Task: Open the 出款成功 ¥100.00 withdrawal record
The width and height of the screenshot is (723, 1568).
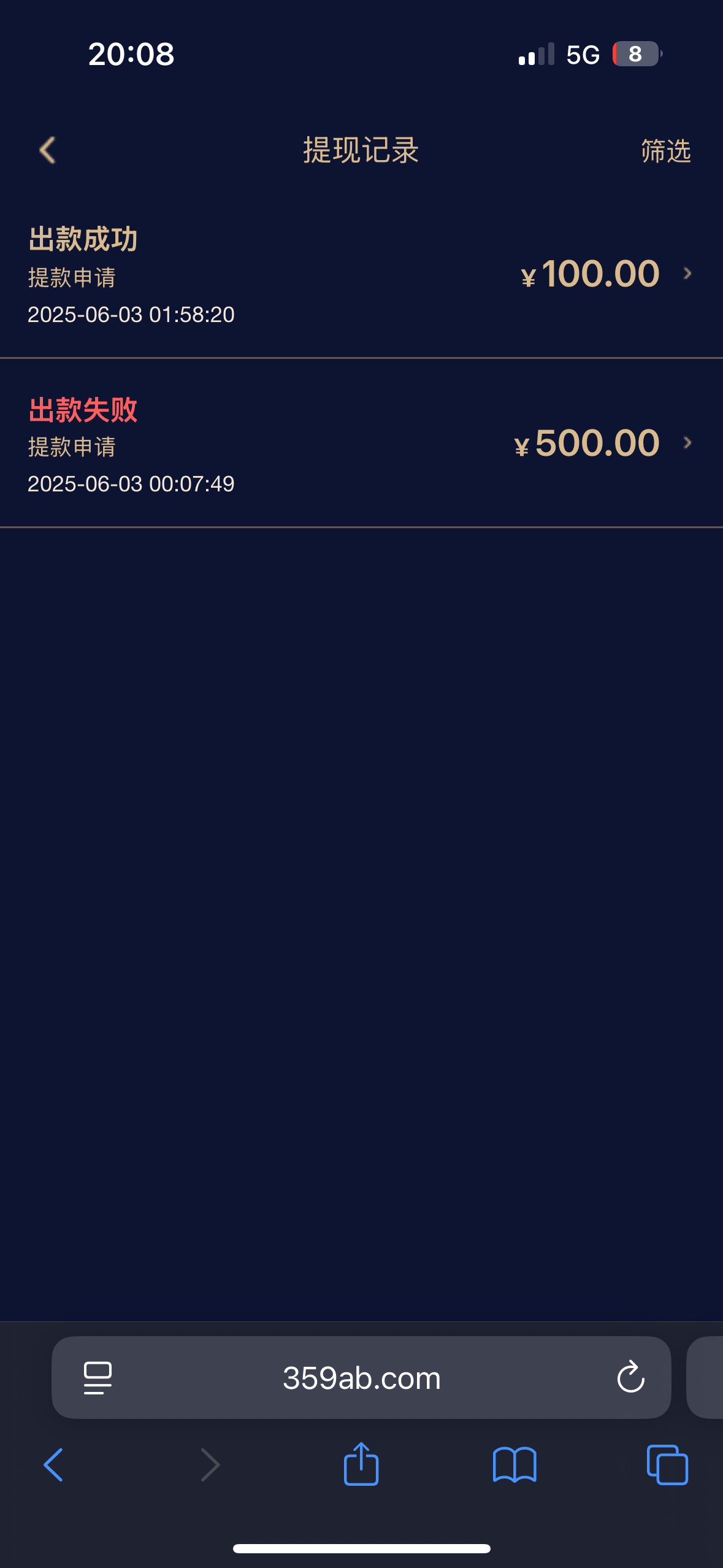Action: click(x=361, y=274)
